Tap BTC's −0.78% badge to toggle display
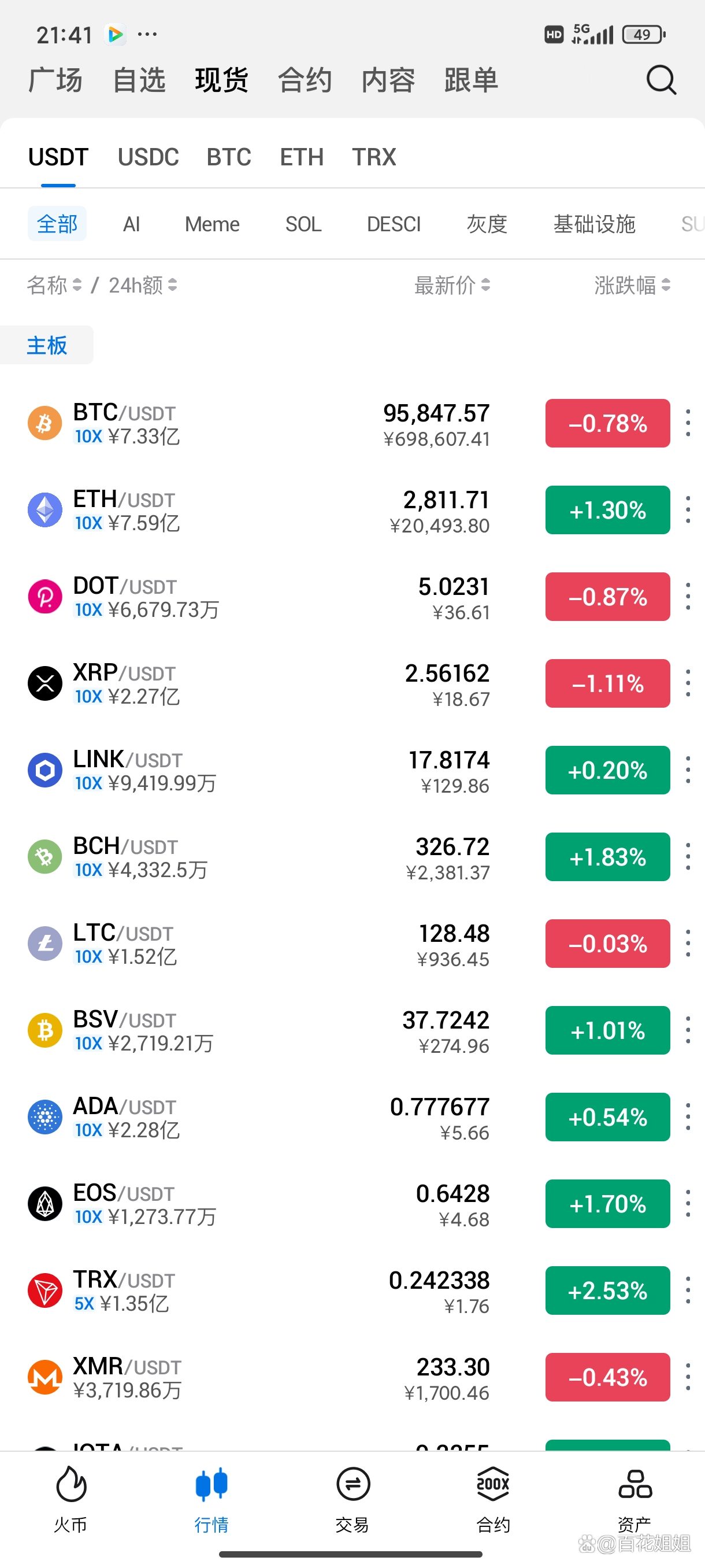Image resolution: width=705 pixels, height=1568 pixels. point(607,423)
